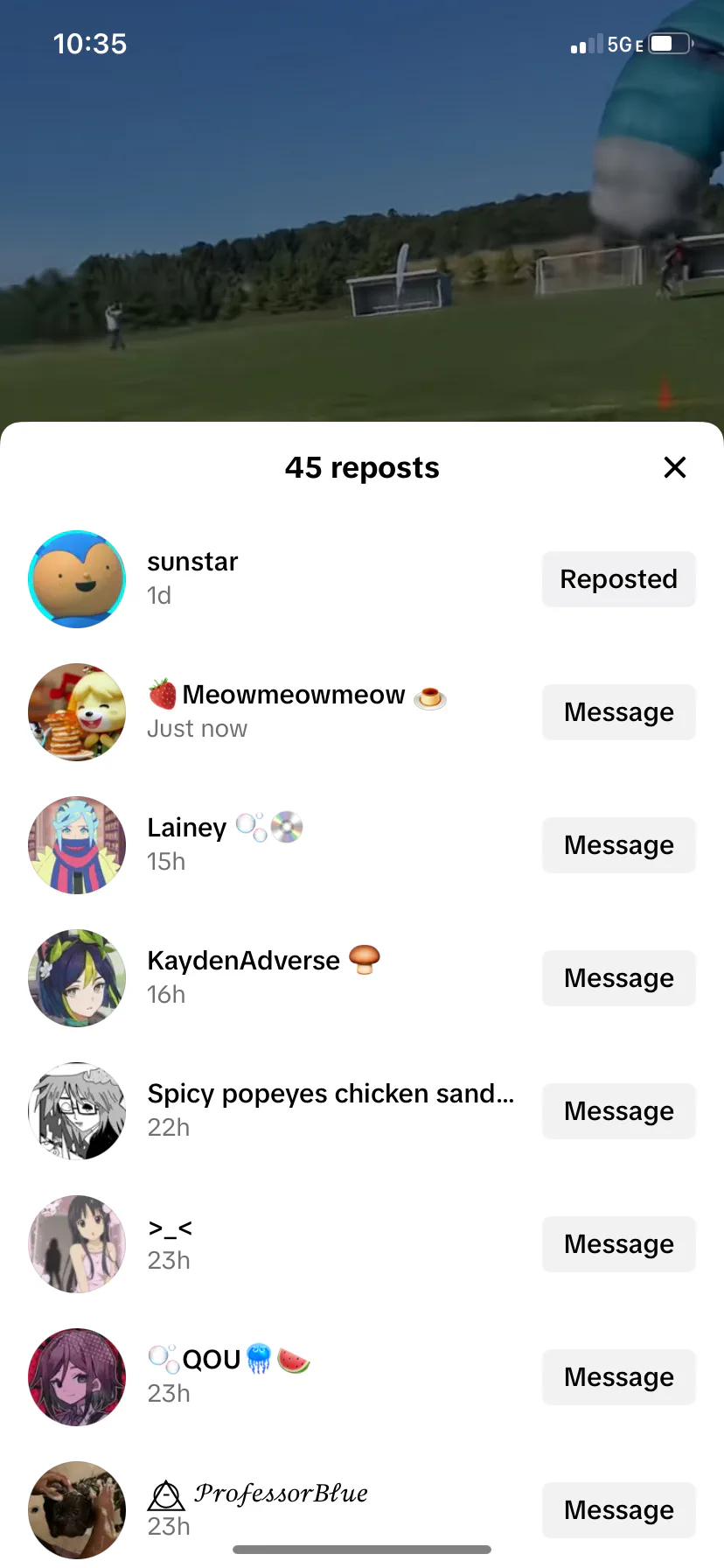Message Meowmeowmeow

point(619,712)
